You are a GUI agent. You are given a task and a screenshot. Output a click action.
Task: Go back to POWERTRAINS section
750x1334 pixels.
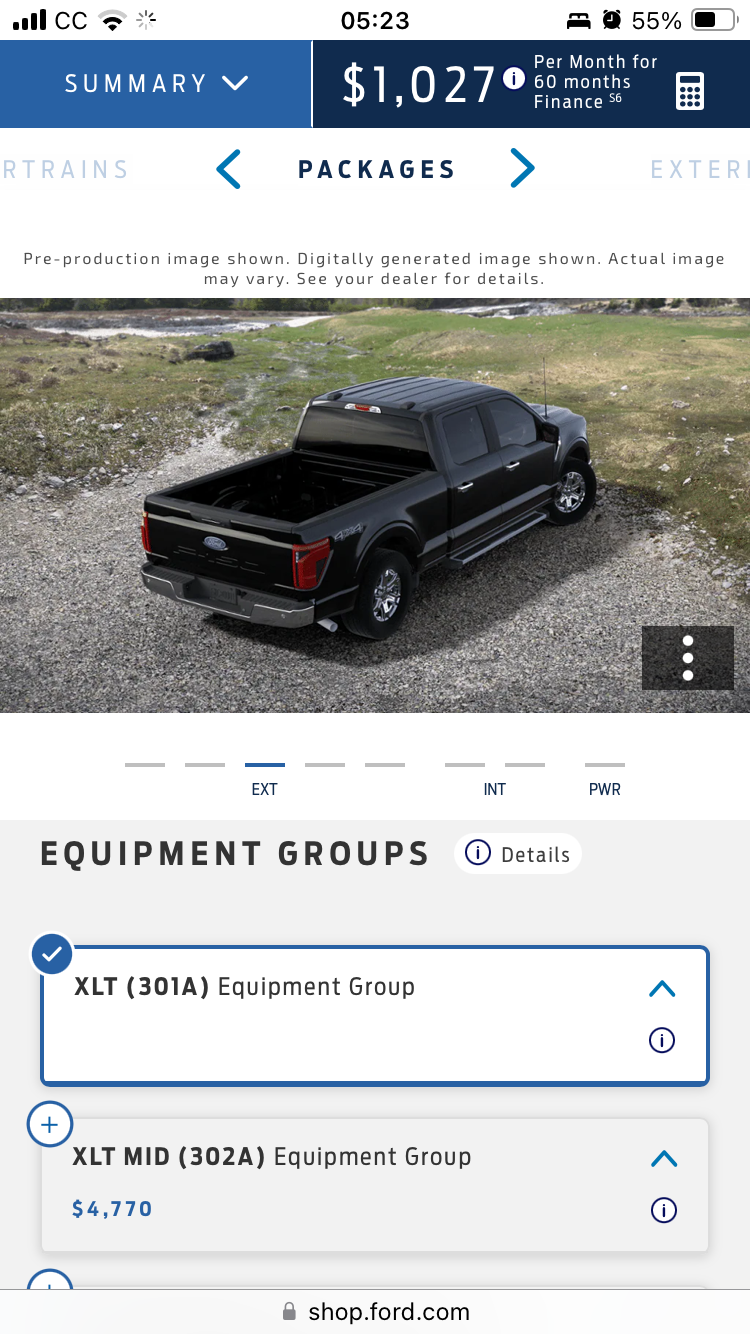[x=65, y=169]
